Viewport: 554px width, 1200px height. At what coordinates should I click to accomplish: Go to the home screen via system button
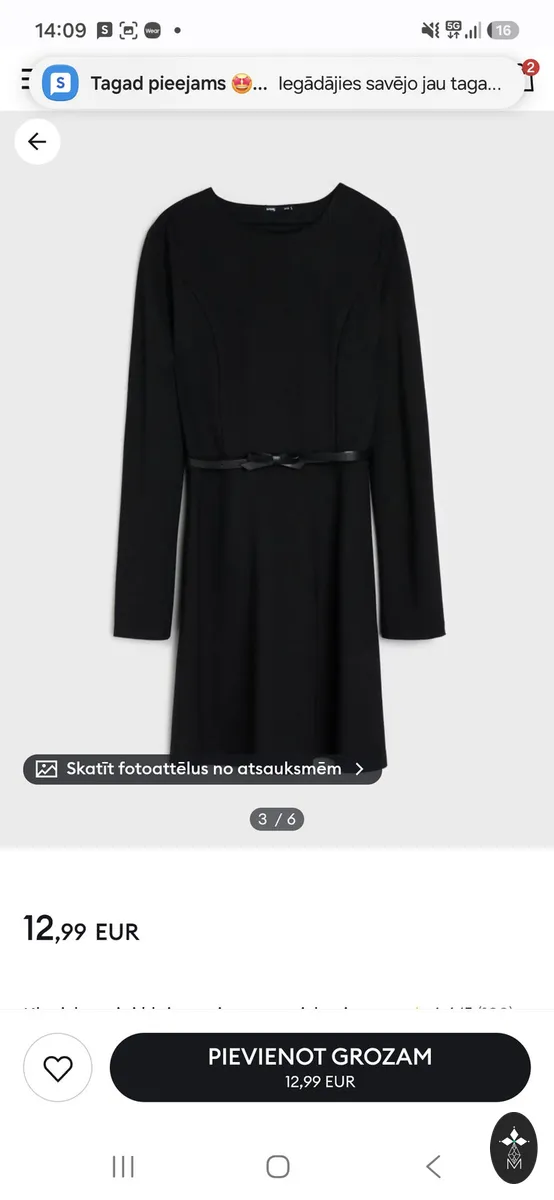pos(278,1166)
